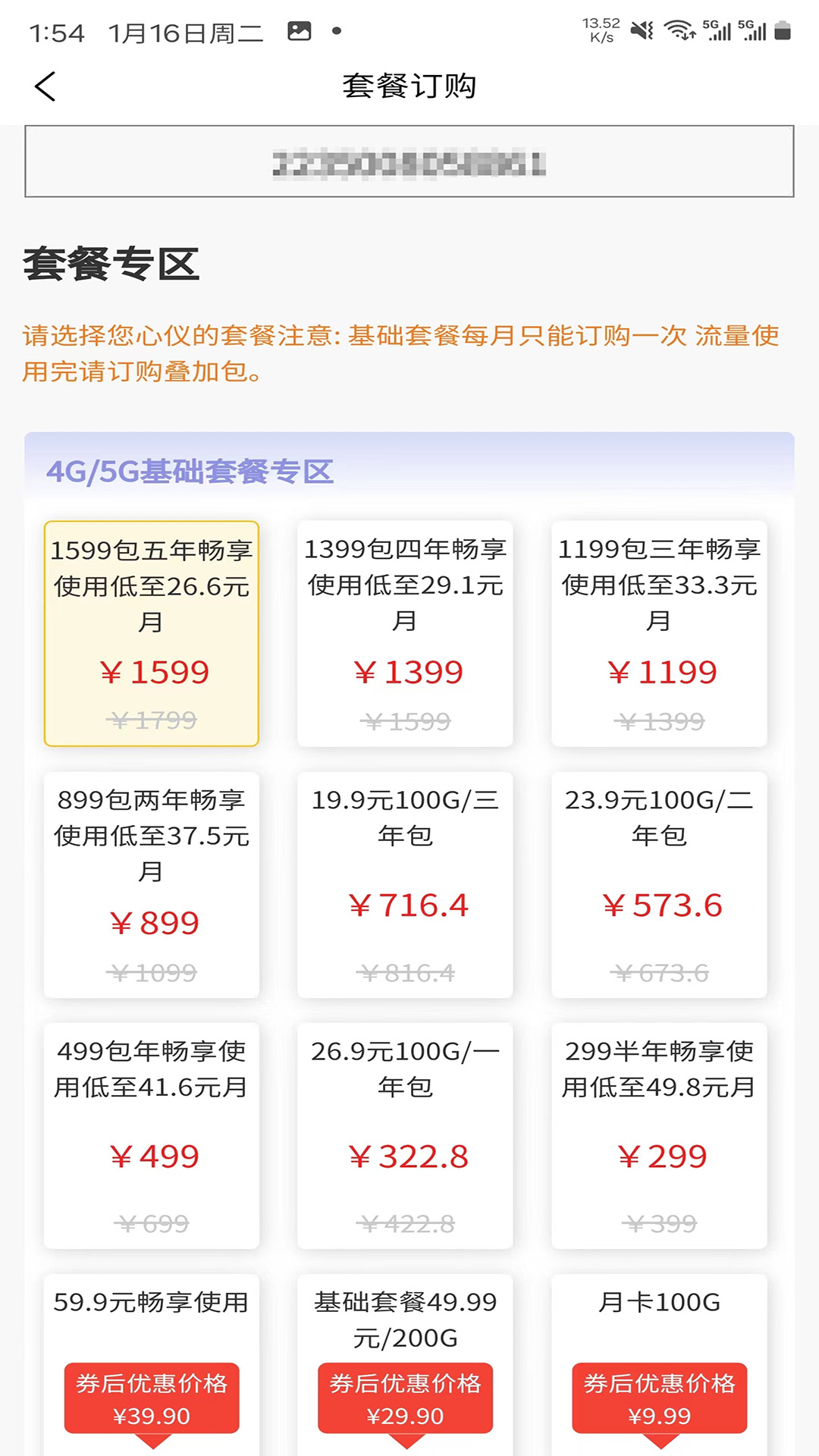The image size is (819, 1456).
Task: Pick the 月卡100G plan
Action: pos(659,1365)
